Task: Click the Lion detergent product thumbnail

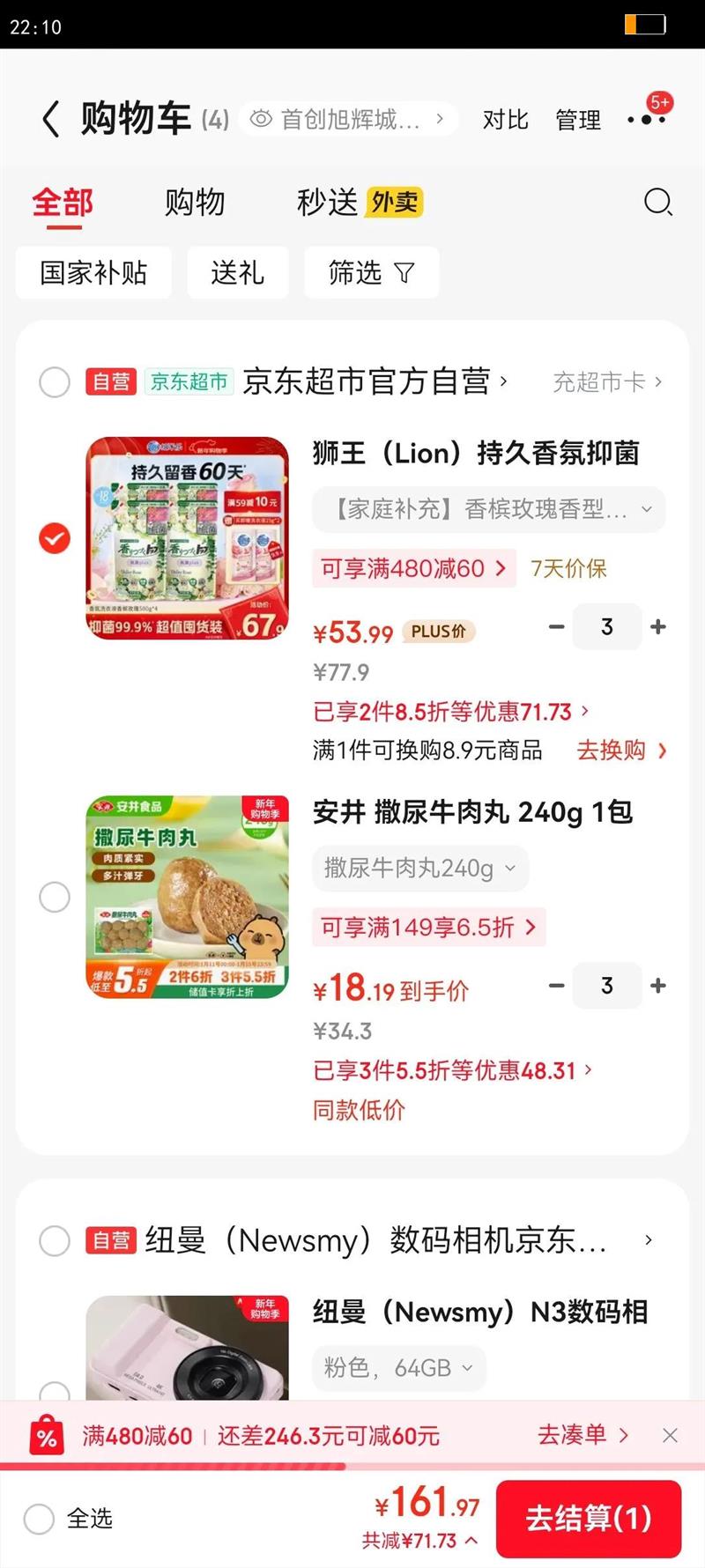Action: pos(186,538)
